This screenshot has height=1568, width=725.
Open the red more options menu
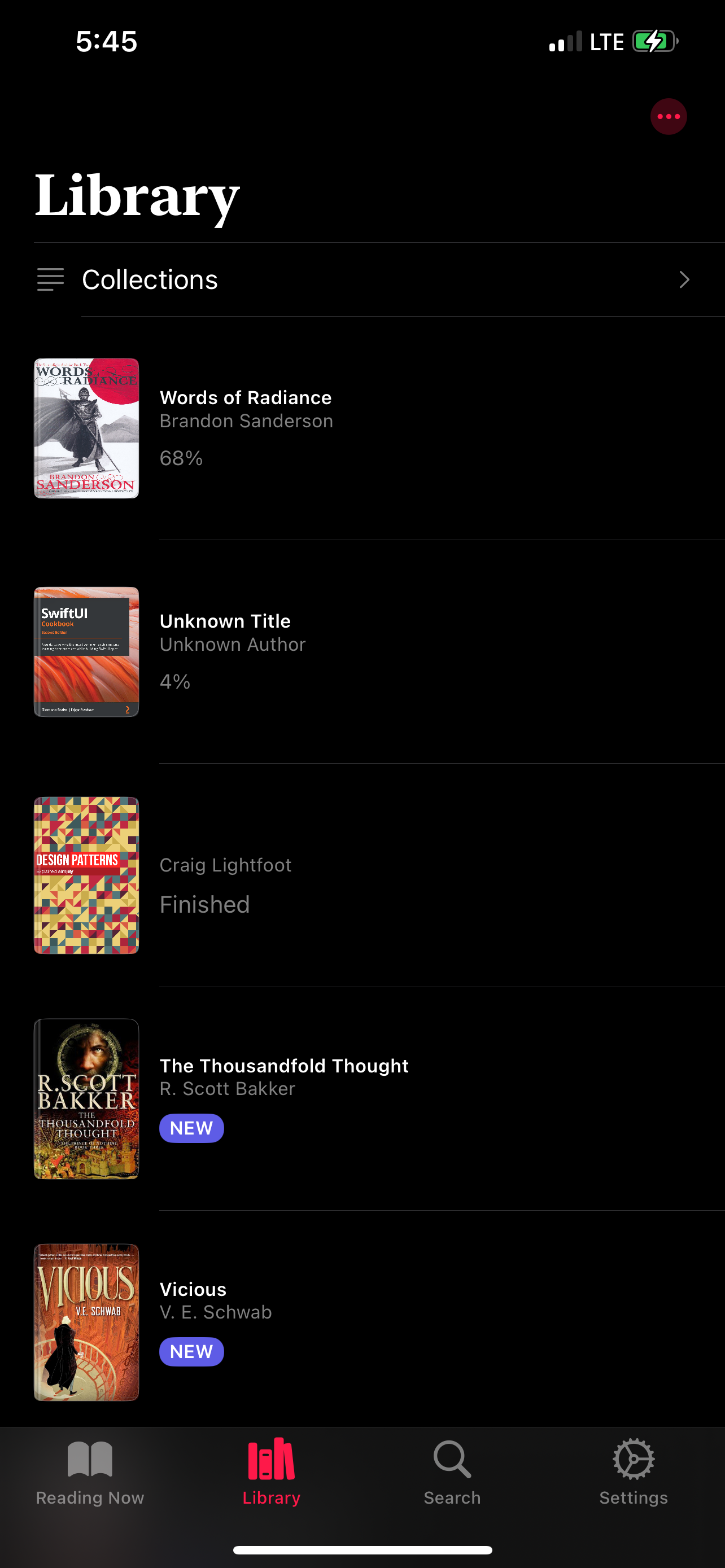pyautogui.click(x=668, y=116)
